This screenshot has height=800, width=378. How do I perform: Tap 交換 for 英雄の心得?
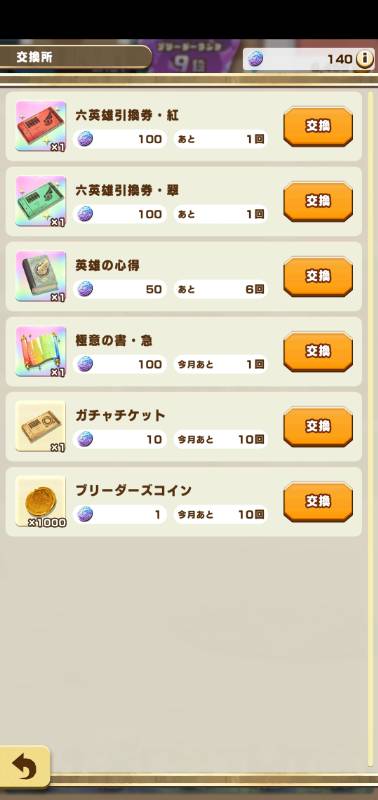[x=318, y=277]
